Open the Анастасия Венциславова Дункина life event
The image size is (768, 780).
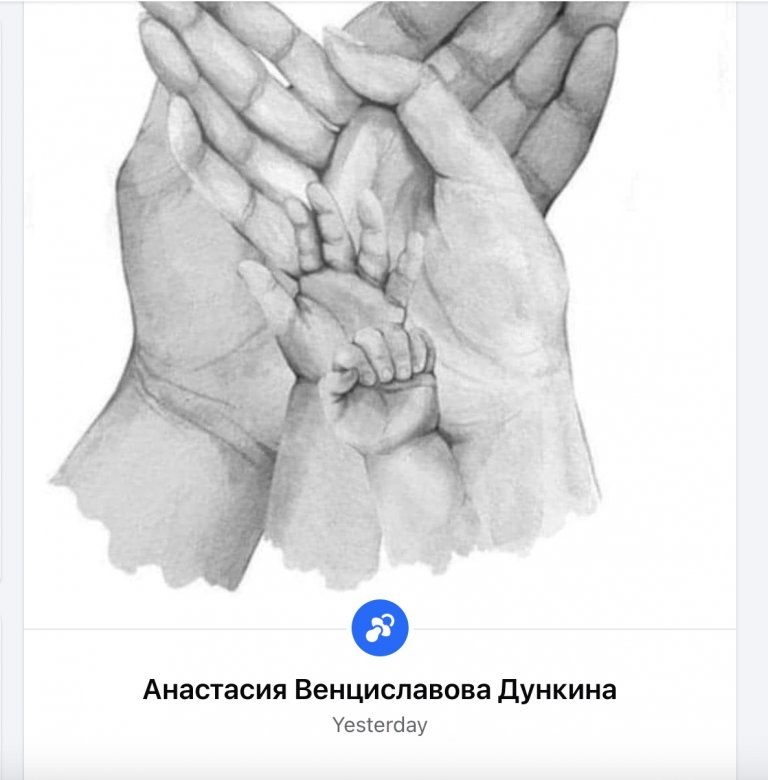pos(380,691)
